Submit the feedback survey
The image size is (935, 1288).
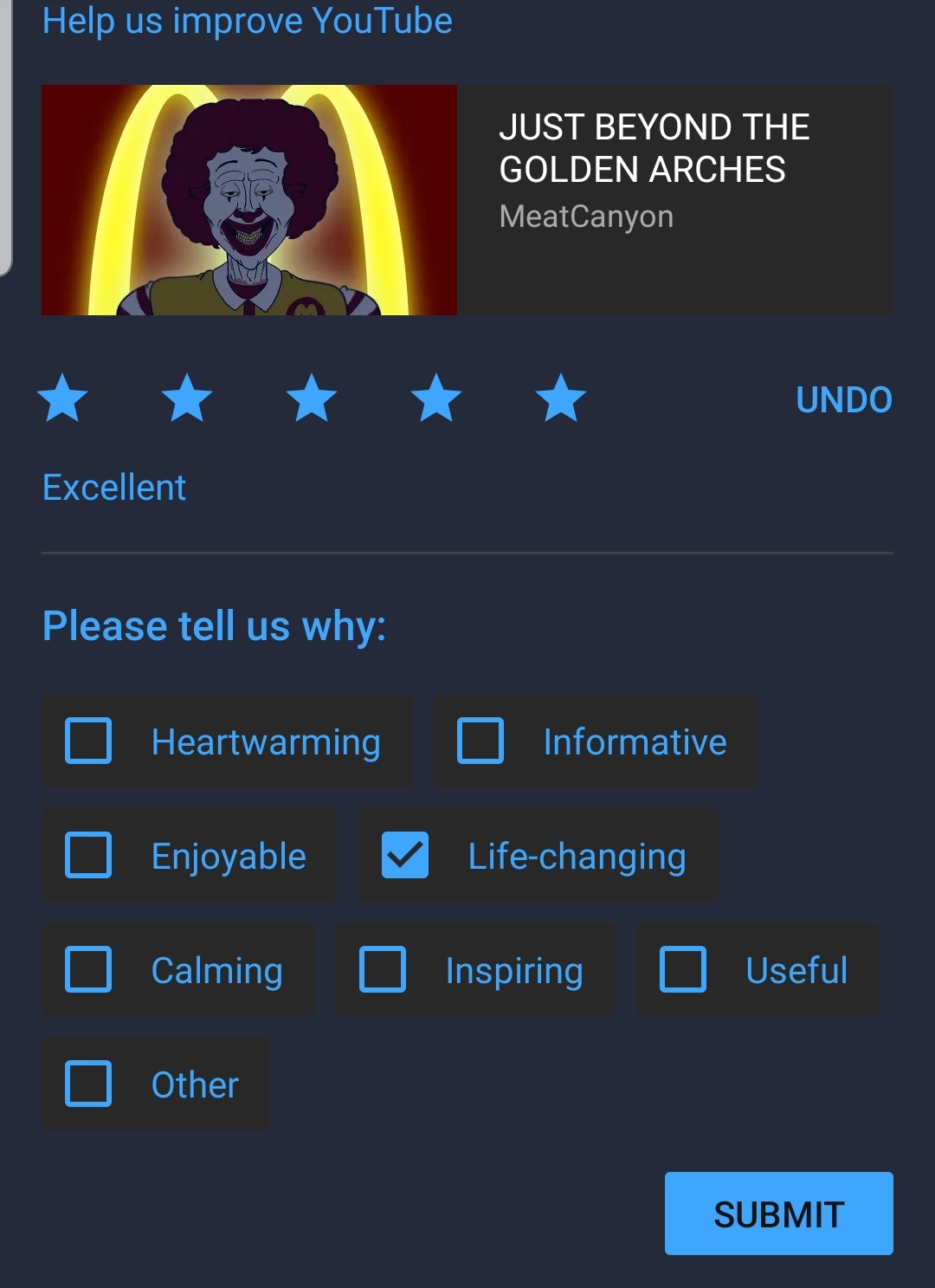tap(778, 1214)
